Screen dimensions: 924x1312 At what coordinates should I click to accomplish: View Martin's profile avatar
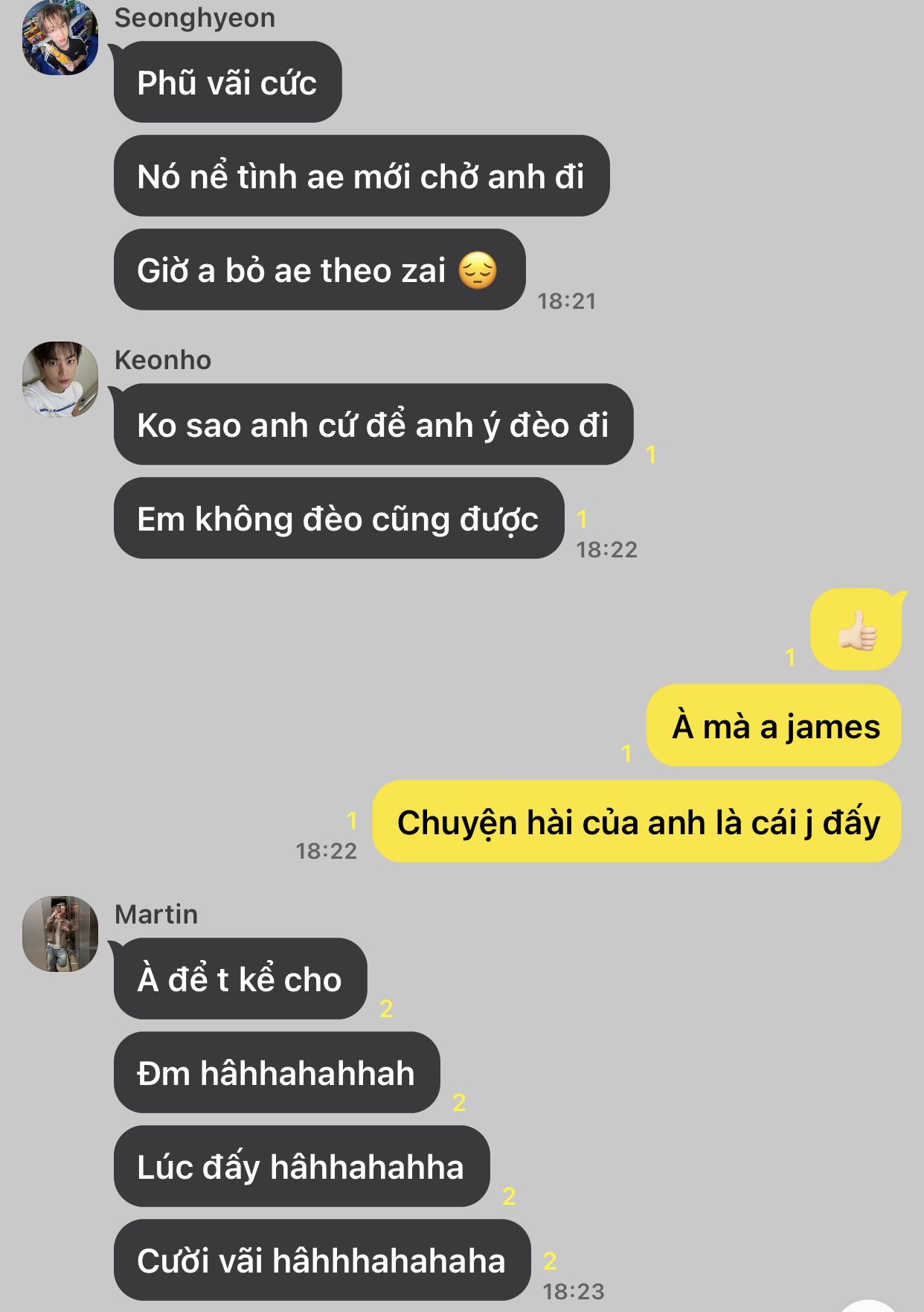[x=60, y=933]
